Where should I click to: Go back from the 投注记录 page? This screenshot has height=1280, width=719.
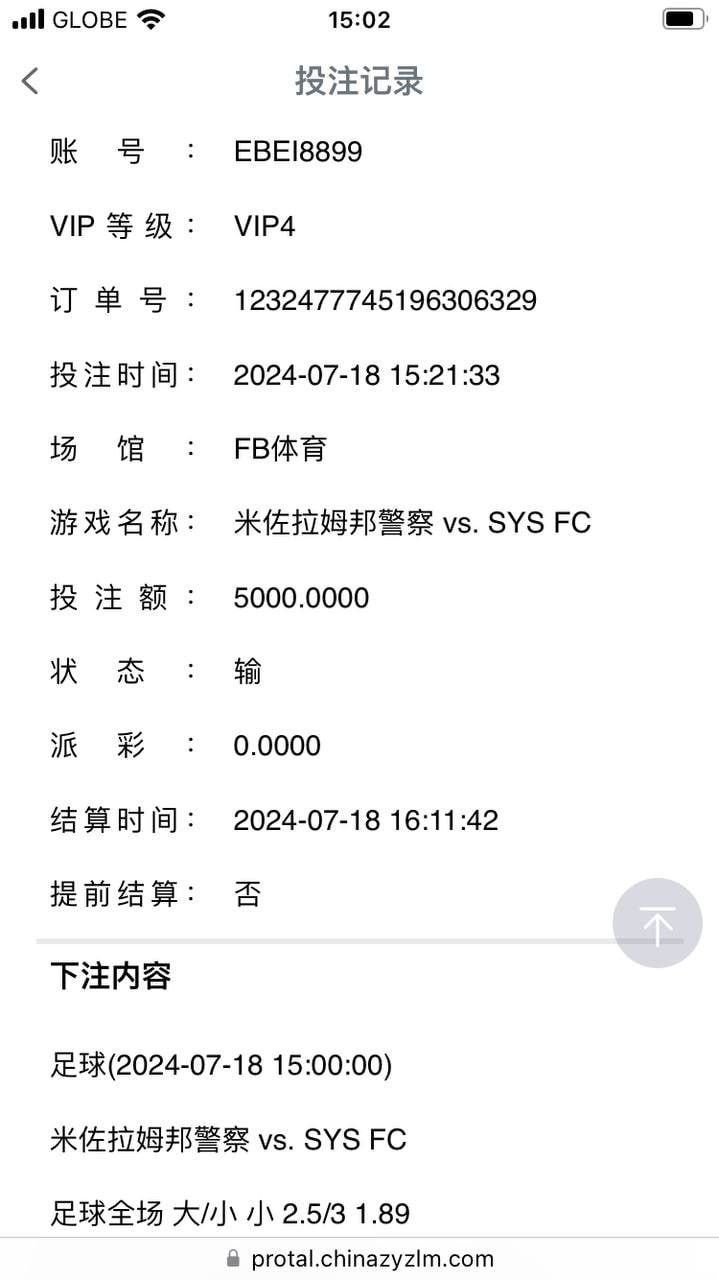pos(30,81)
